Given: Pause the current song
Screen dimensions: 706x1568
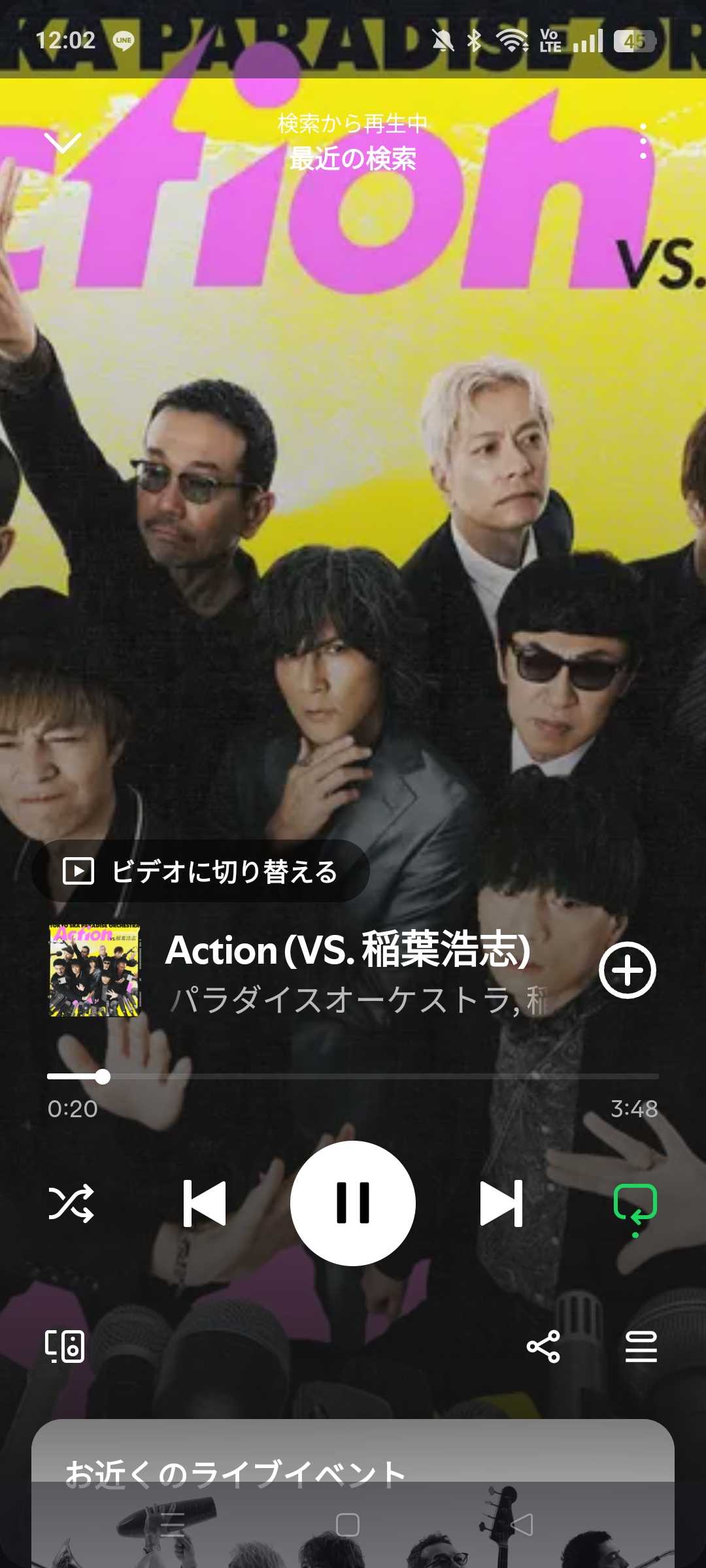Looking at the screenshot, I should click(353, 1203).
